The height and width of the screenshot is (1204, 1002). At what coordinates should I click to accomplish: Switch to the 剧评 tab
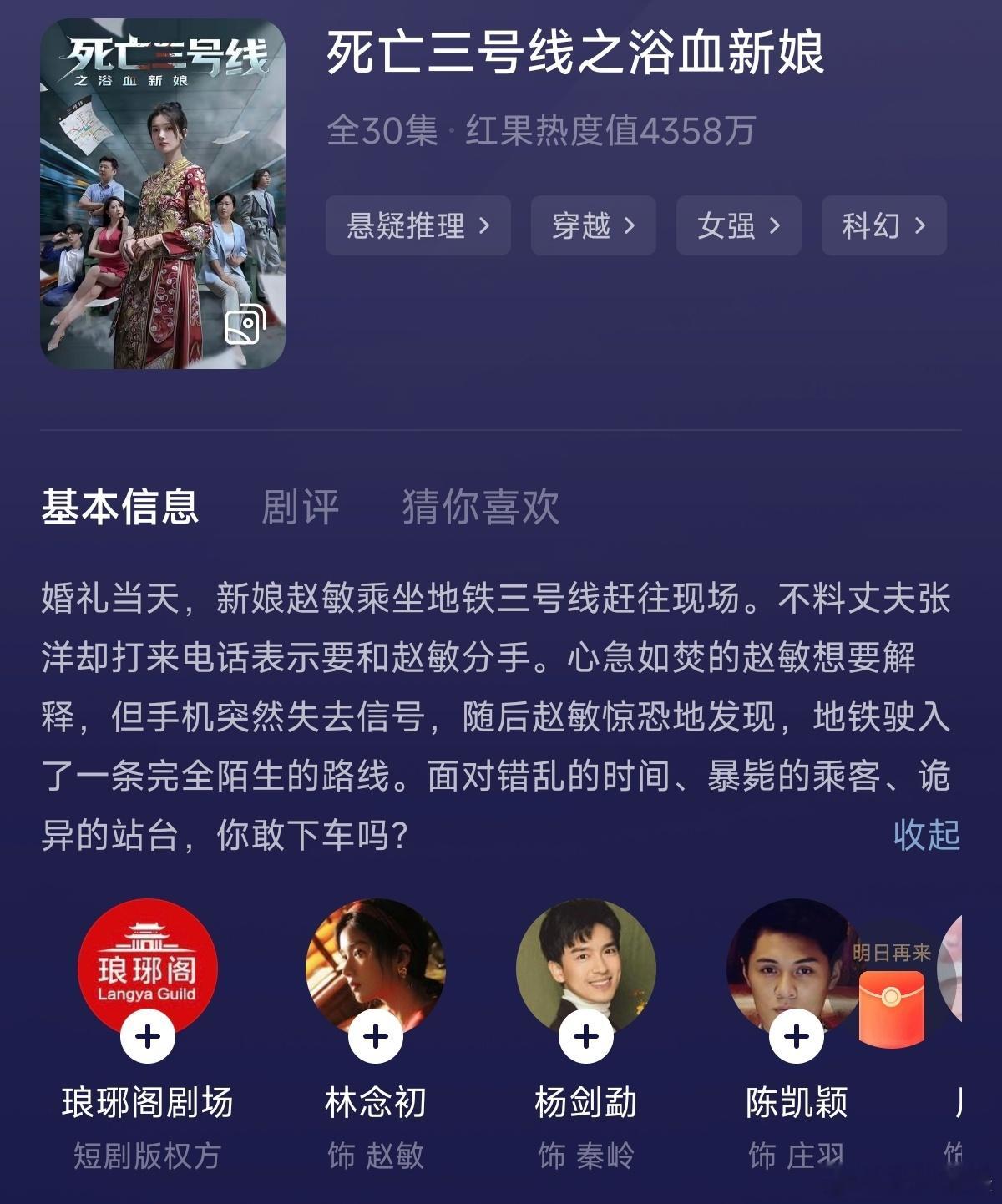(300, 507)
